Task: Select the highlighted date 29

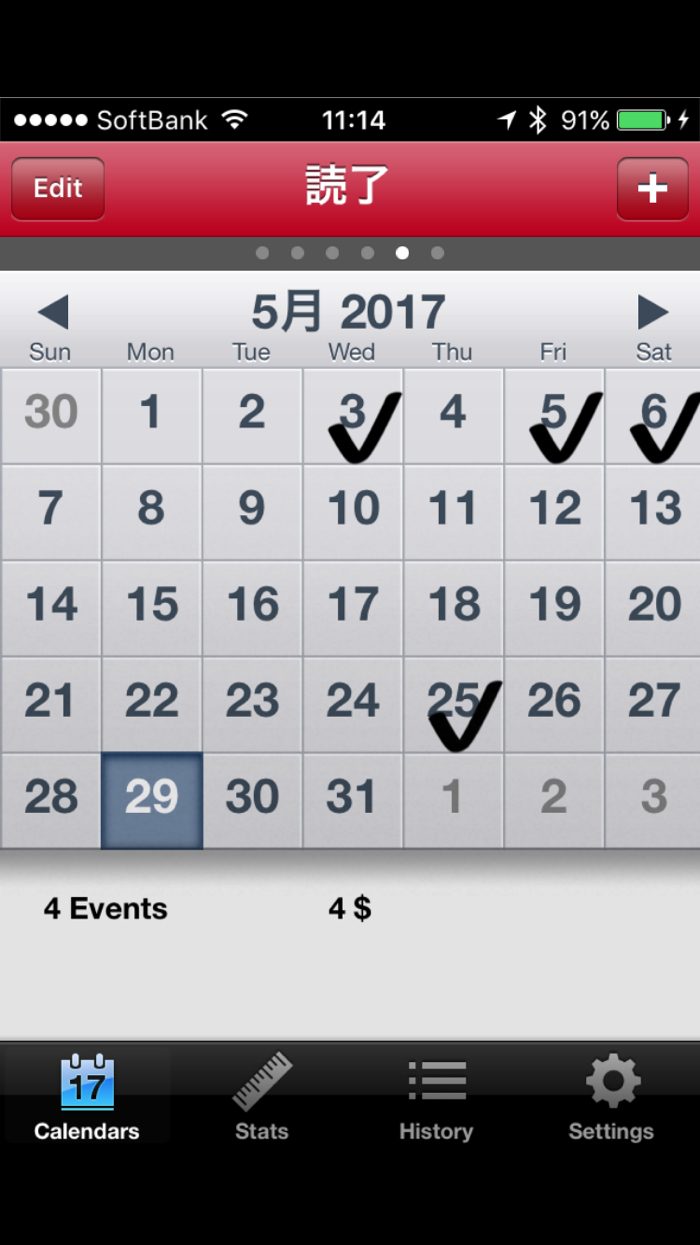Action: (152, 801)
